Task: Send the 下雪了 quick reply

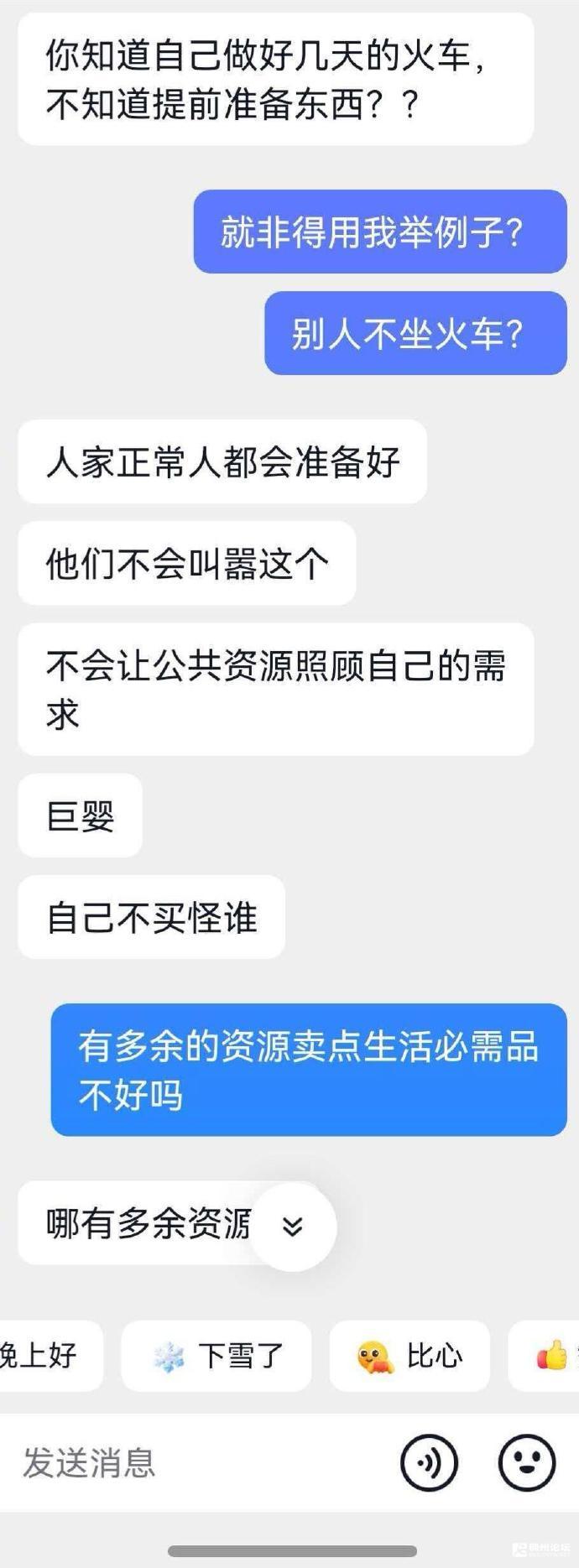Action: [216, 1356]
